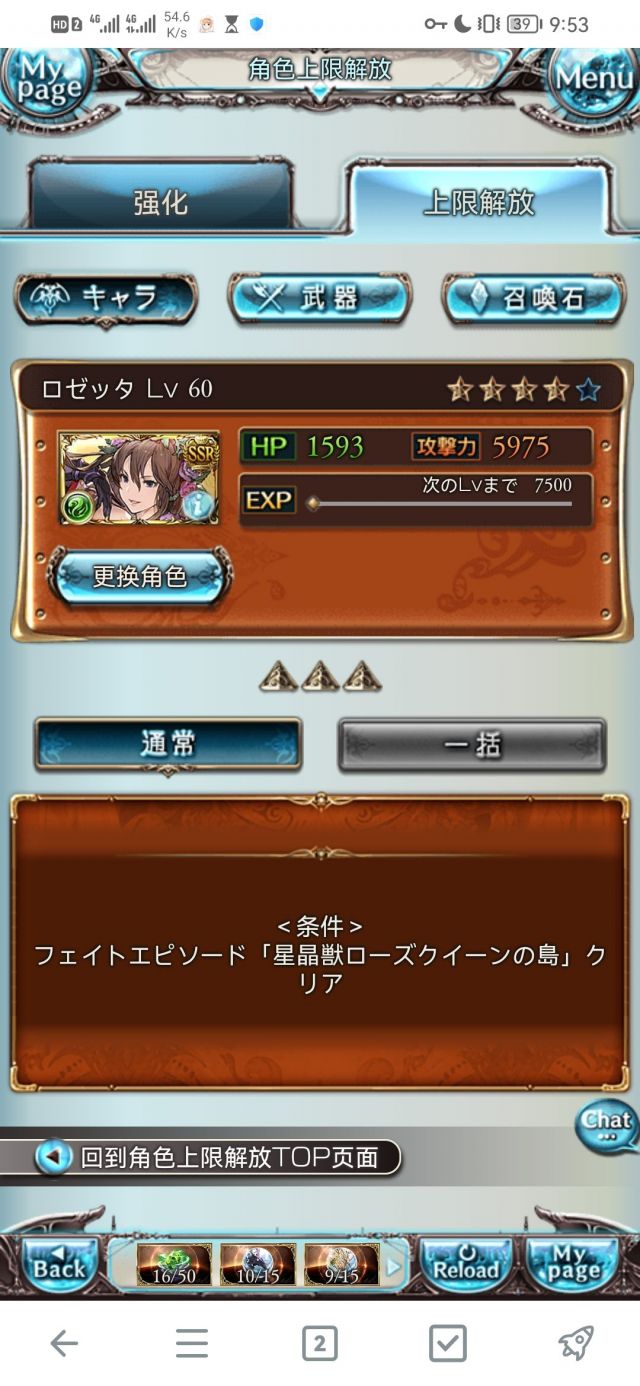
Task: Return to 角色上限解放 TOP page
Action: click(x=217, y=1158)
